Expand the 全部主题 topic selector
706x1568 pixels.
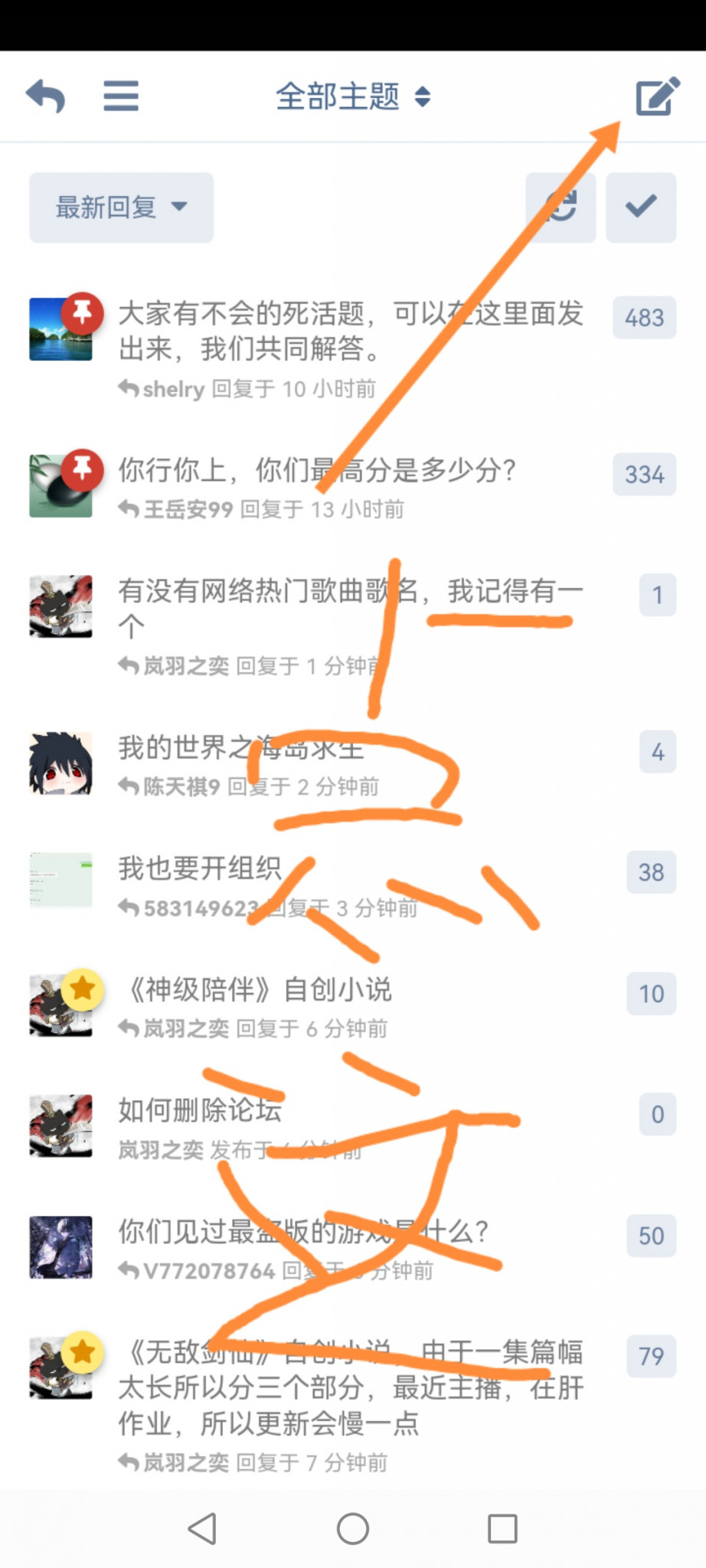(353, 97)
